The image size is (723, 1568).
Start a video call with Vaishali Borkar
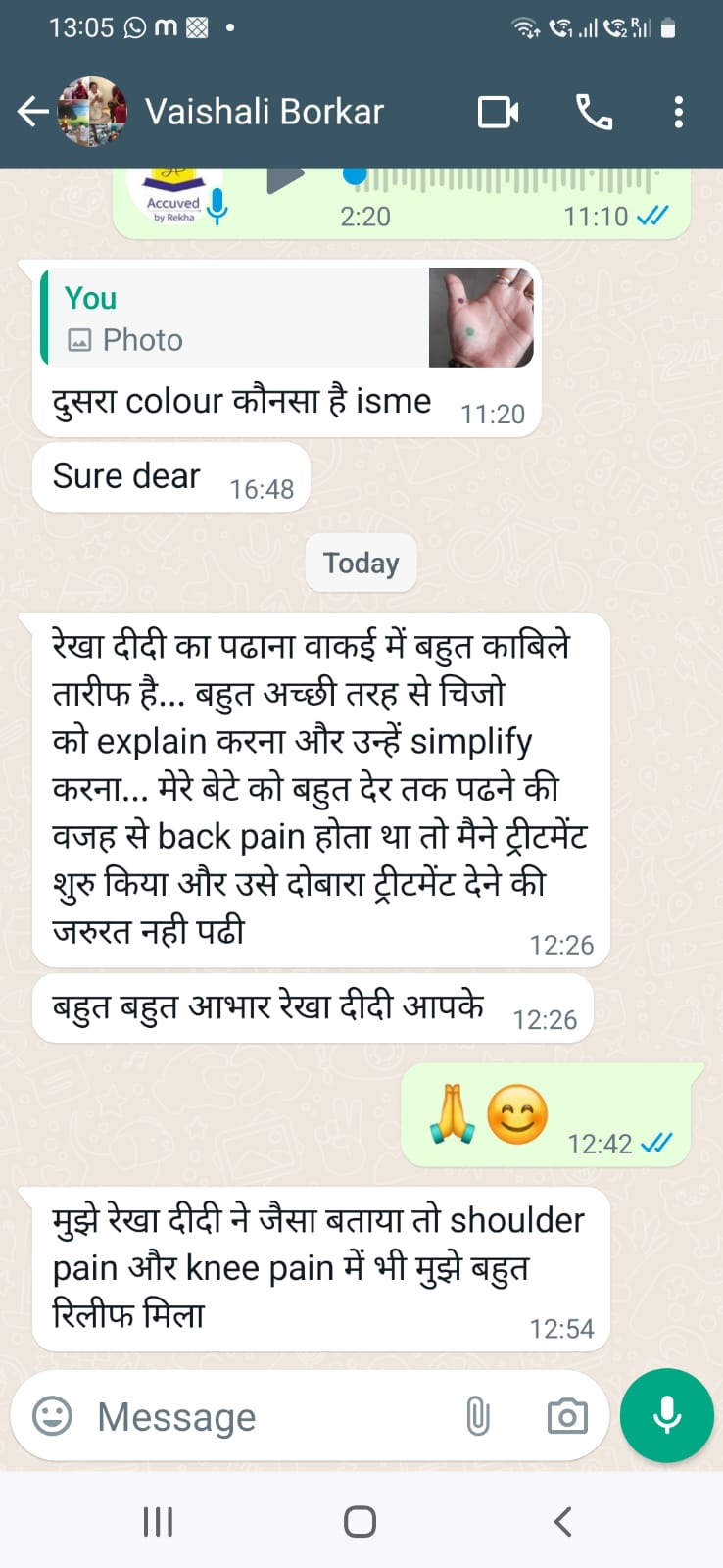click(498, 112)
